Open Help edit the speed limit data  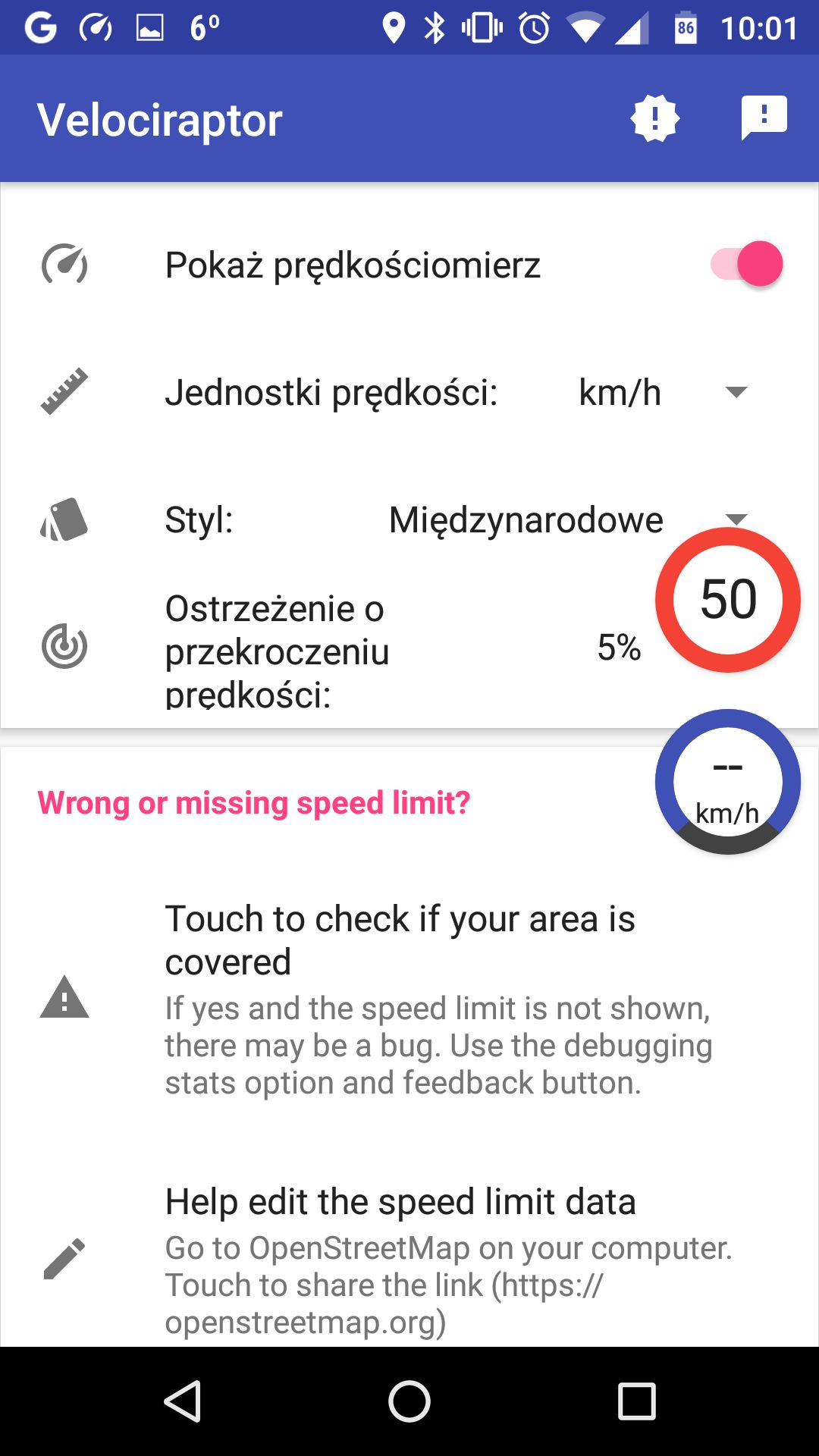[409, 1259]
